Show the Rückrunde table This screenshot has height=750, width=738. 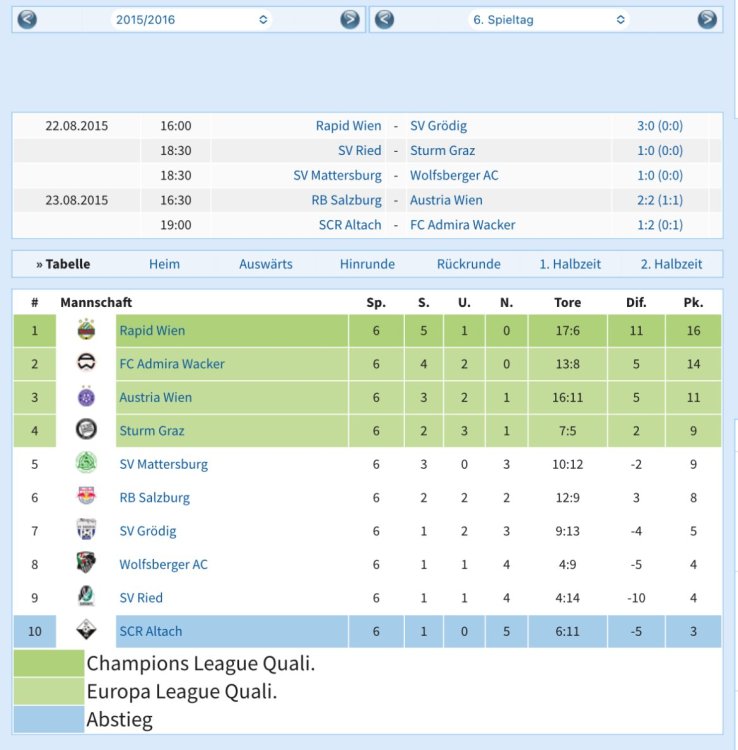[x=468, y=264]
